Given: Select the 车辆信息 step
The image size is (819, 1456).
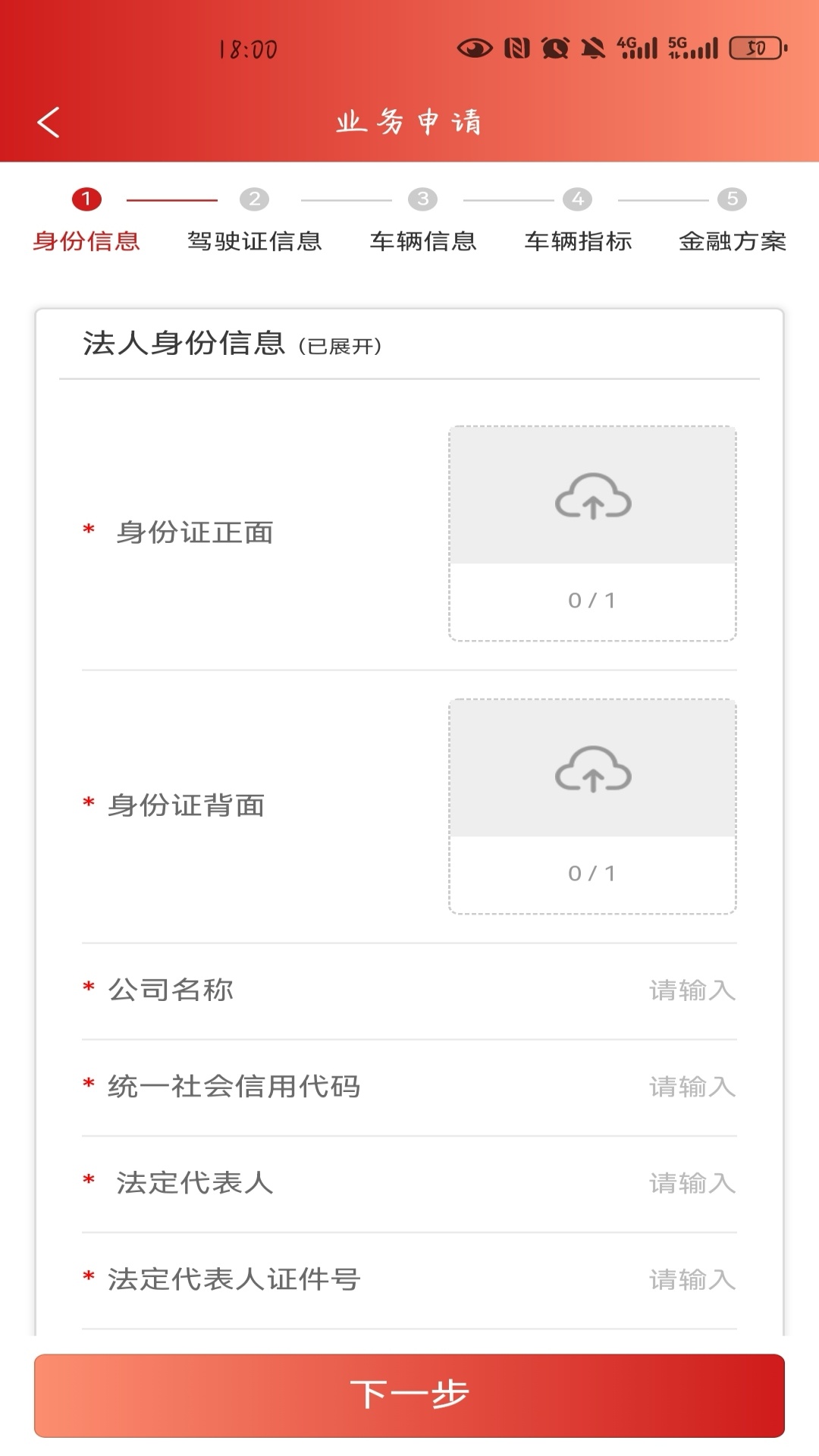Looking at the screenshot, I should pyautogui.click(x=423, y=221).
